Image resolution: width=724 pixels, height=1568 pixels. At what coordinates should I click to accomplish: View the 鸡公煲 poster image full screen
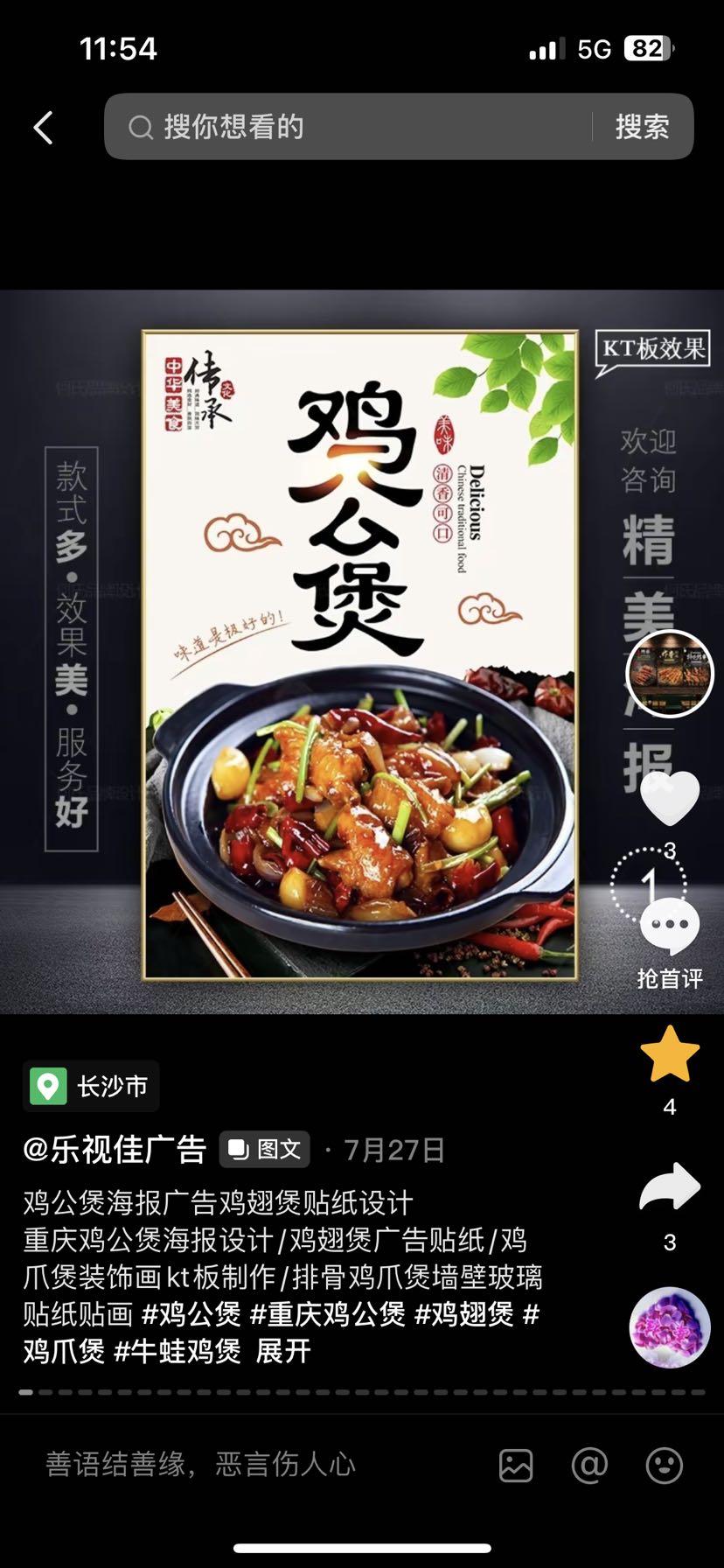[x=360, y=654]
